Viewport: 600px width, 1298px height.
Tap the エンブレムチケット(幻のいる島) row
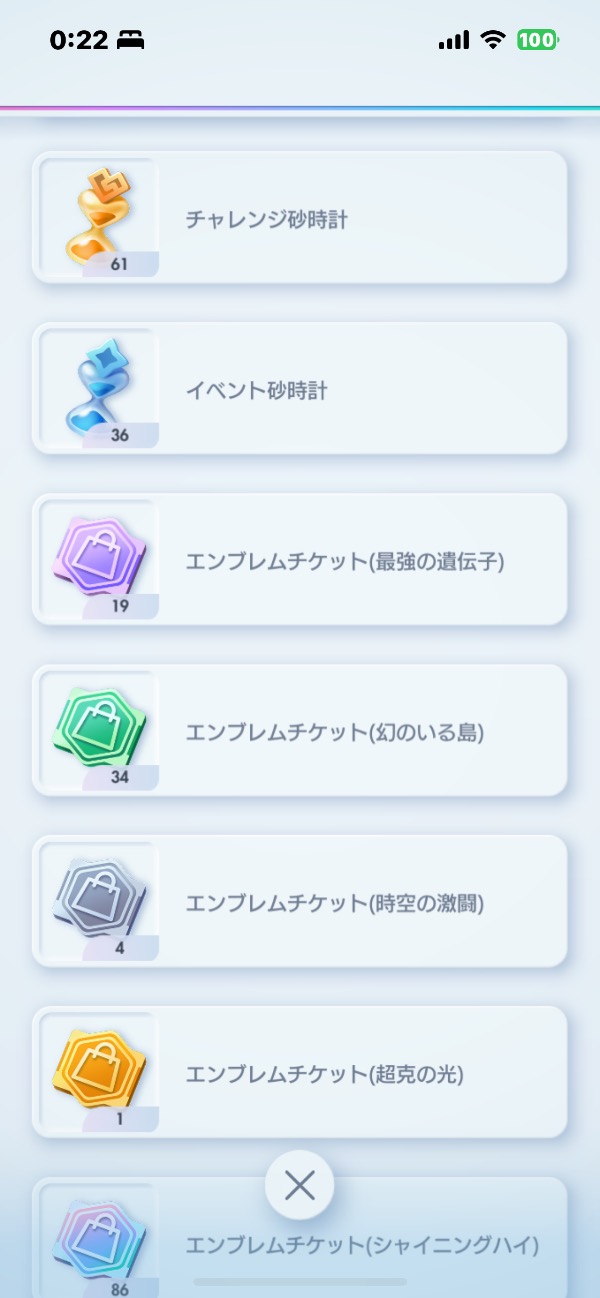tap(300, 731)
